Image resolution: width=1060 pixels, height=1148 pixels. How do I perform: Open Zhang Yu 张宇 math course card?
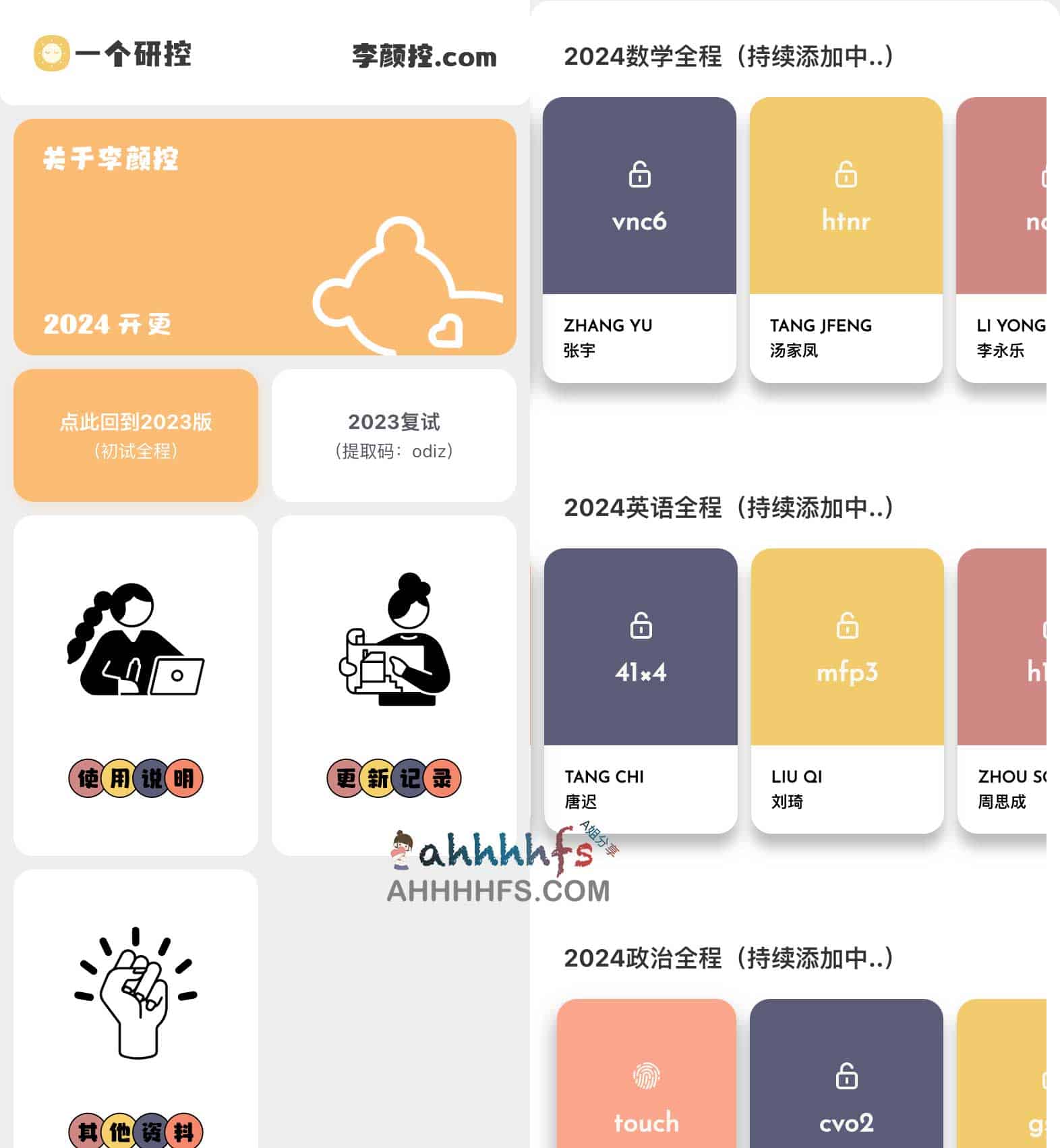(639, 239)
